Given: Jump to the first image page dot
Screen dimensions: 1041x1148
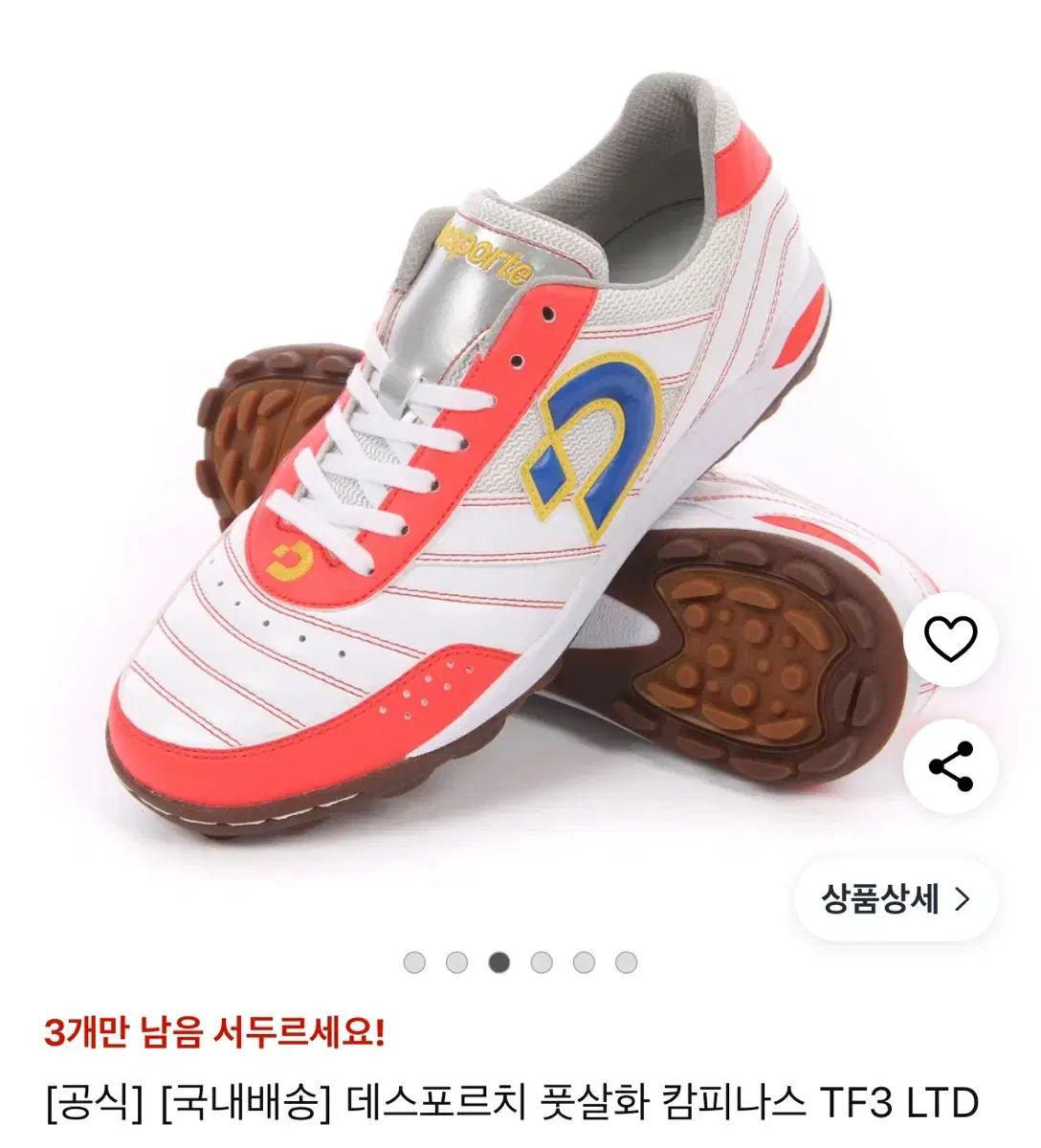Looking at the screenshot, I should (414, 962).
